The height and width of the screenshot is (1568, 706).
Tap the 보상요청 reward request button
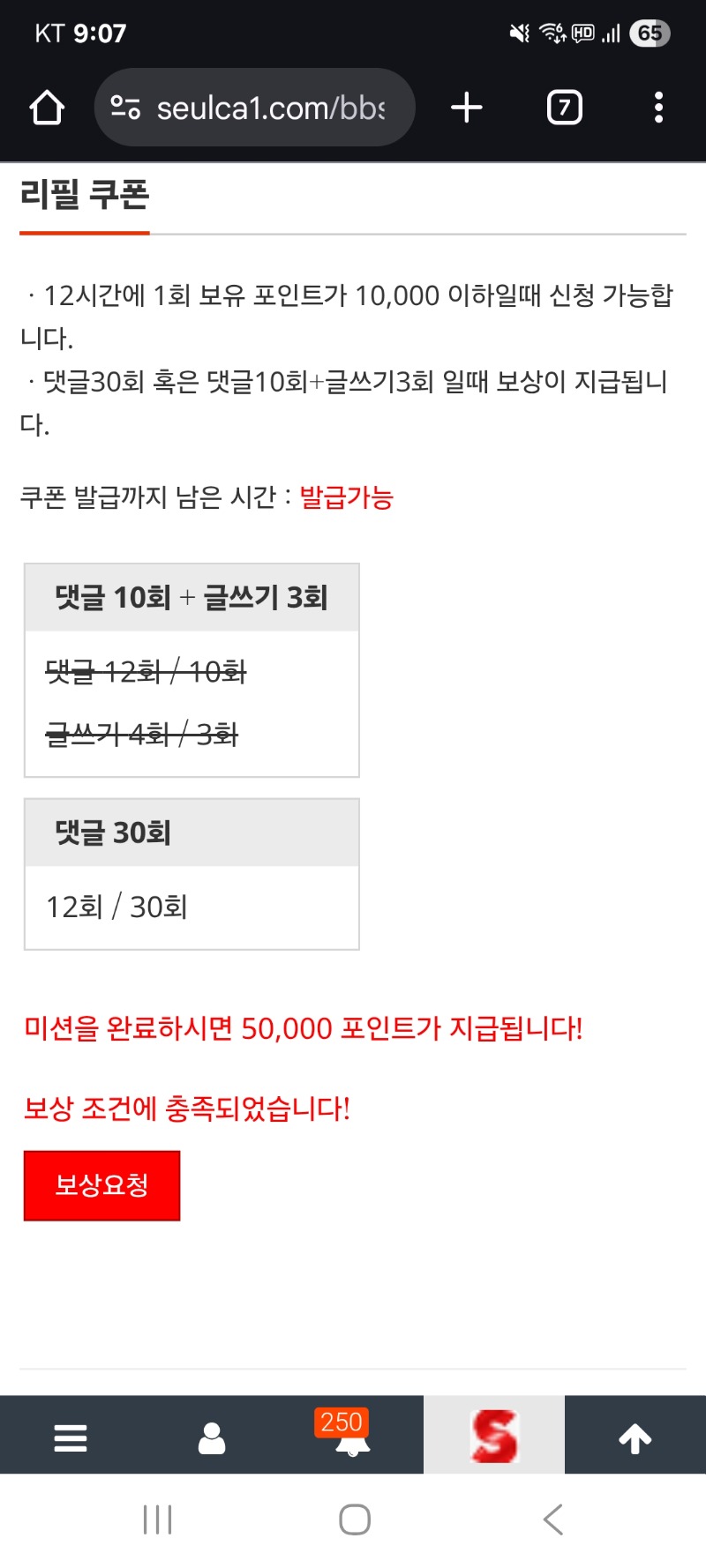pos(101,1185)
